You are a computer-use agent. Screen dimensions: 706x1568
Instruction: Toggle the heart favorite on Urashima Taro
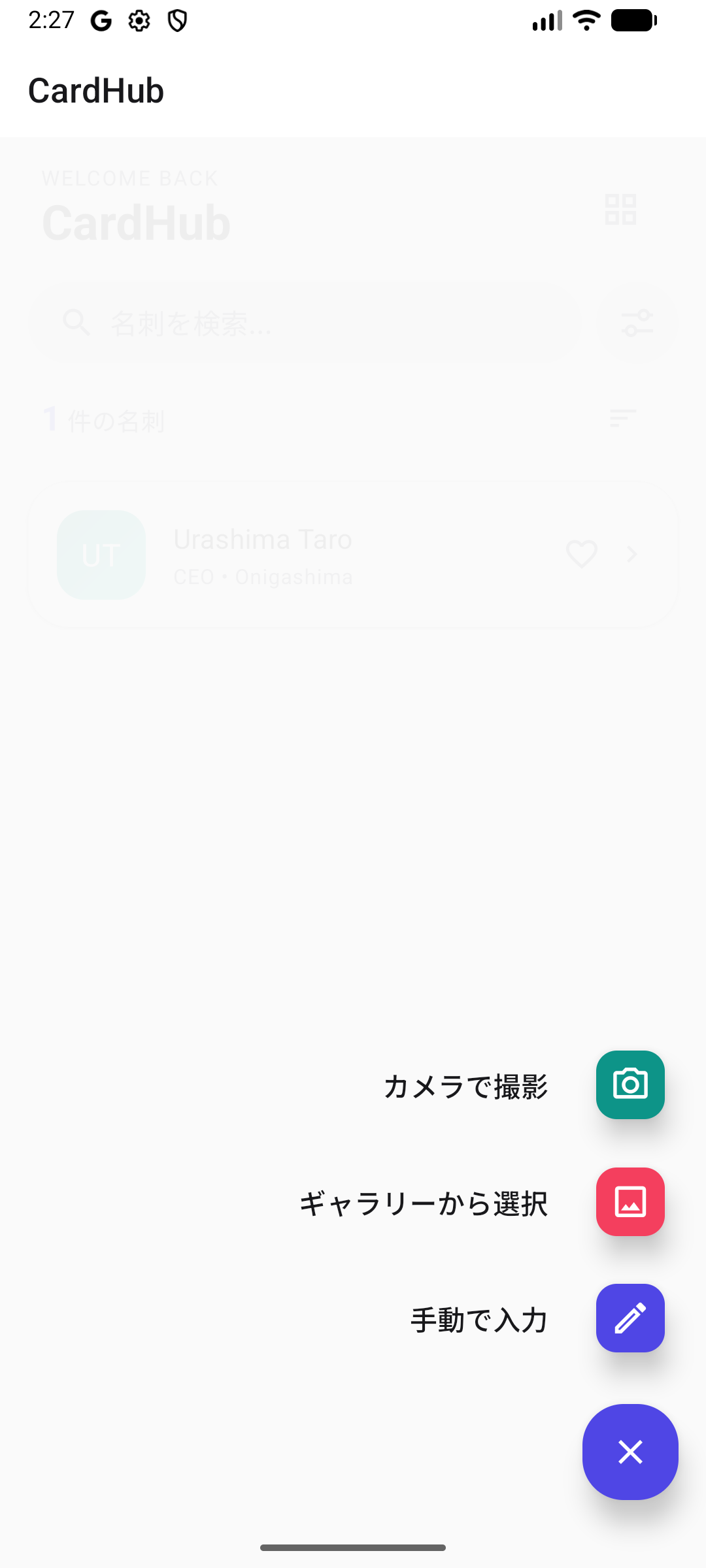pyautogui.click(x=580, y=555)
